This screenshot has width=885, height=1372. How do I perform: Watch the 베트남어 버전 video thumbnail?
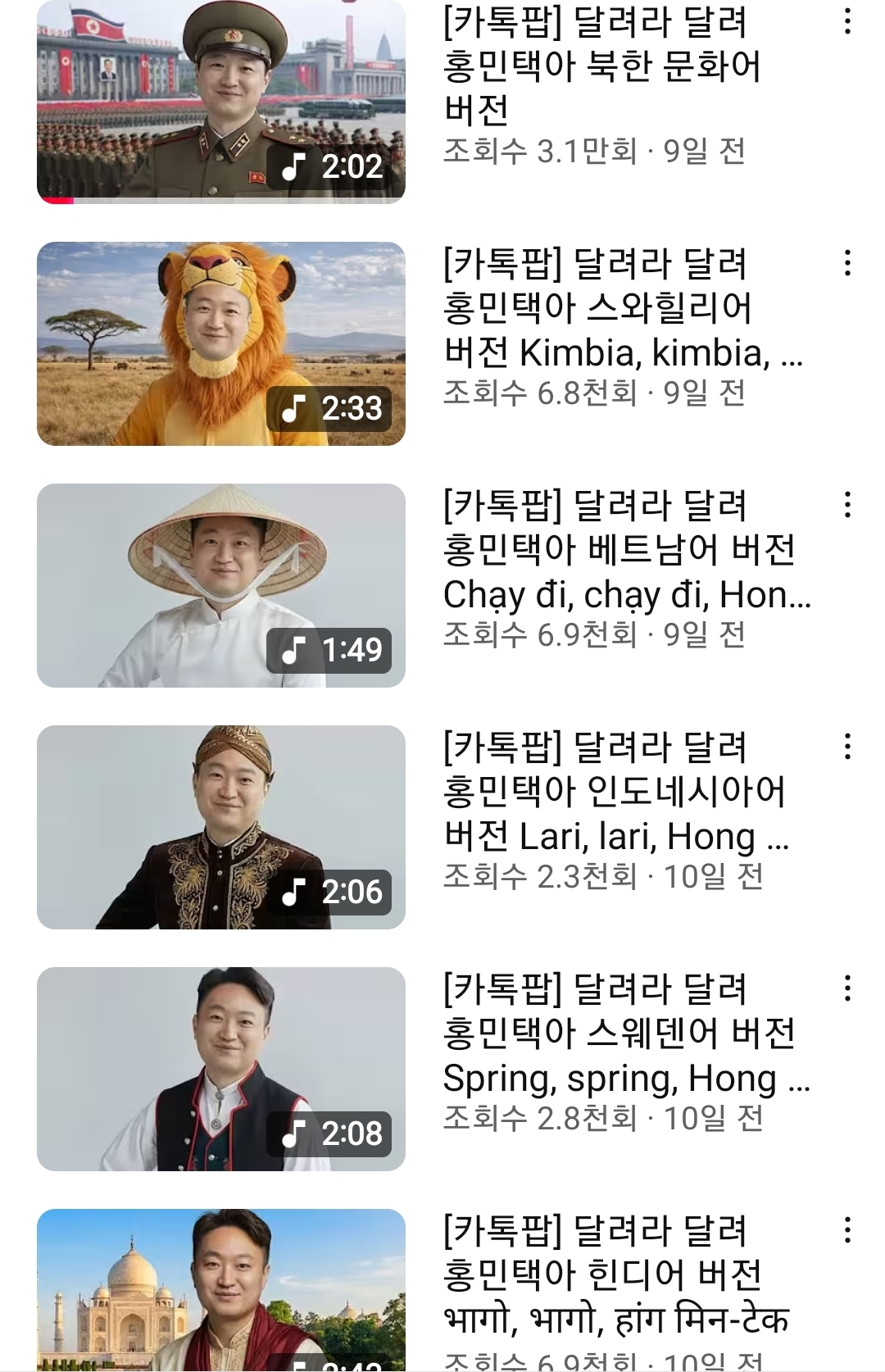click(221, 585)
